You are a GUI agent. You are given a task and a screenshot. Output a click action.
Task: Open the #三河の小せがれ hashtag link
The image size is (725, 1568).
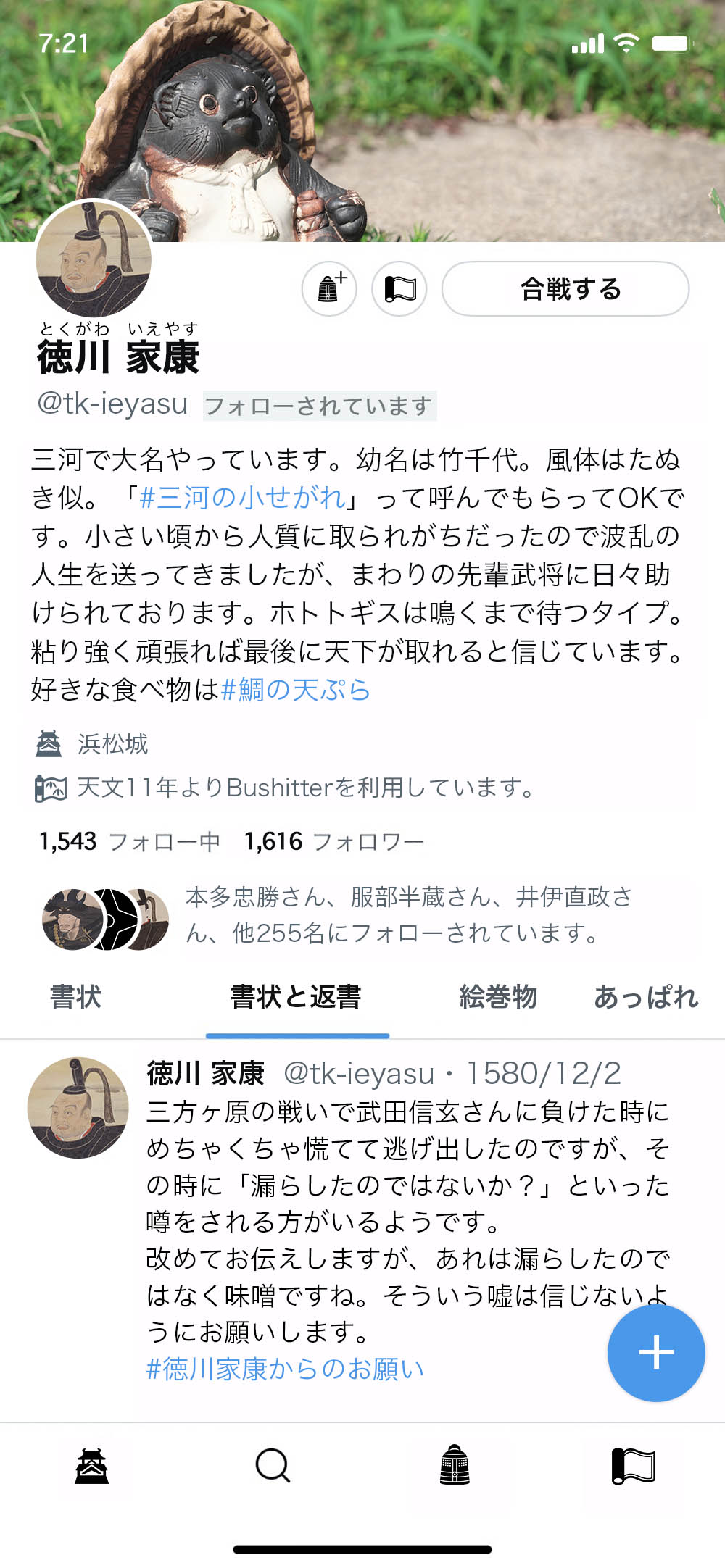pos(242,498)
